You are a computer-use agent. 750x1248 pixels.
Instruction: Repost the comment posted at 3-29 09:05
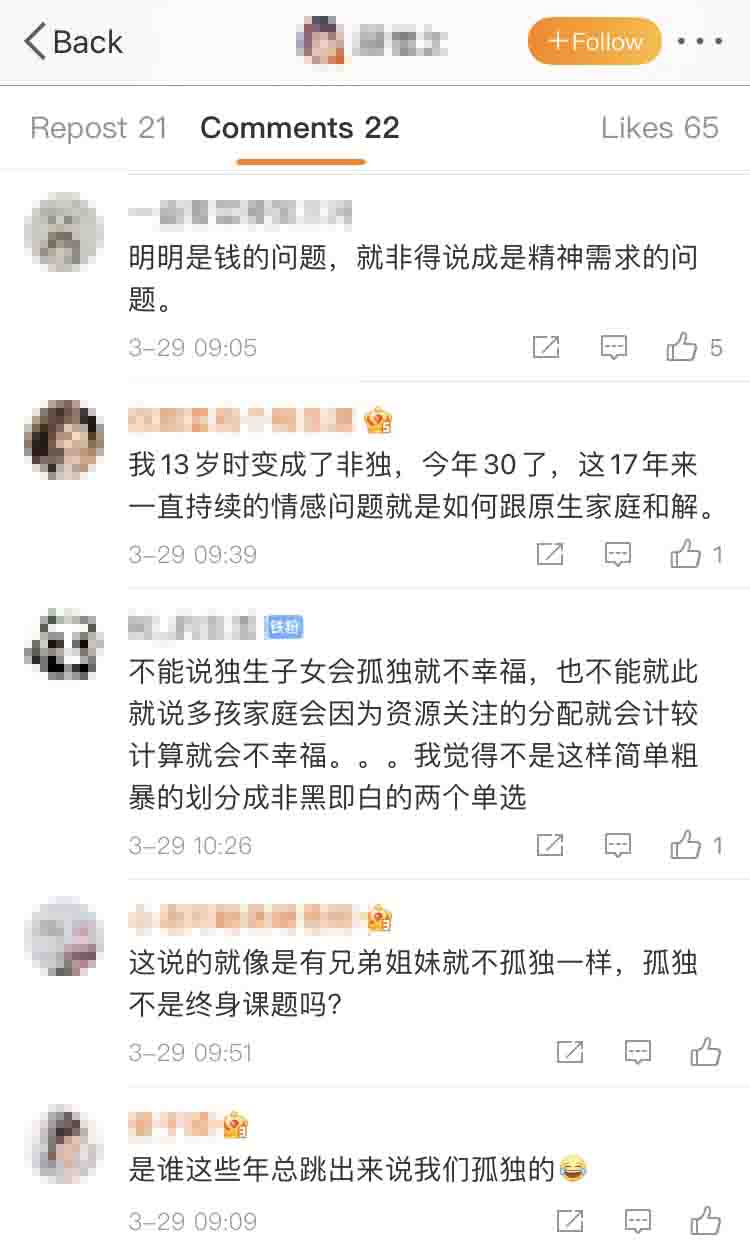coord(546,348)
